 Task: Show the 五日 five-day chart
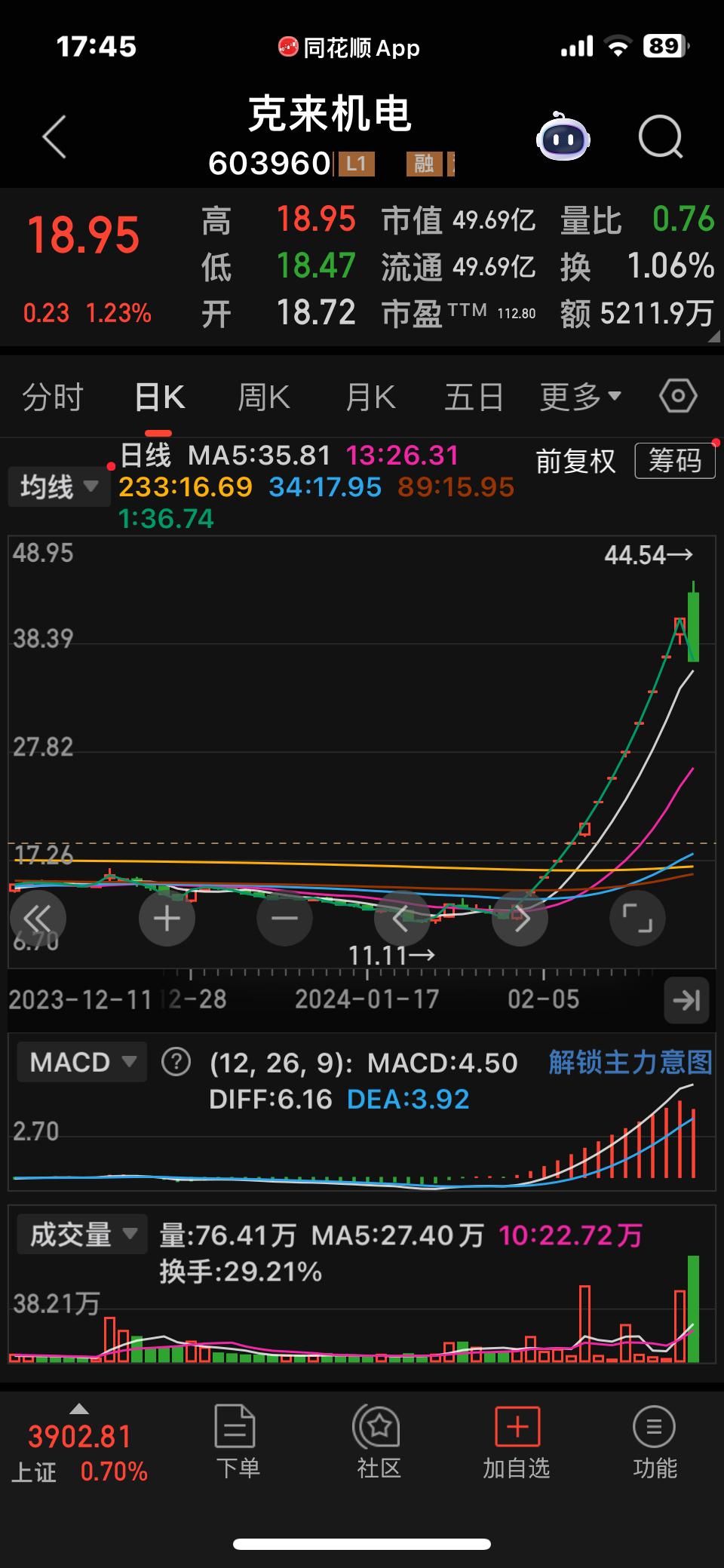(474, 397)
